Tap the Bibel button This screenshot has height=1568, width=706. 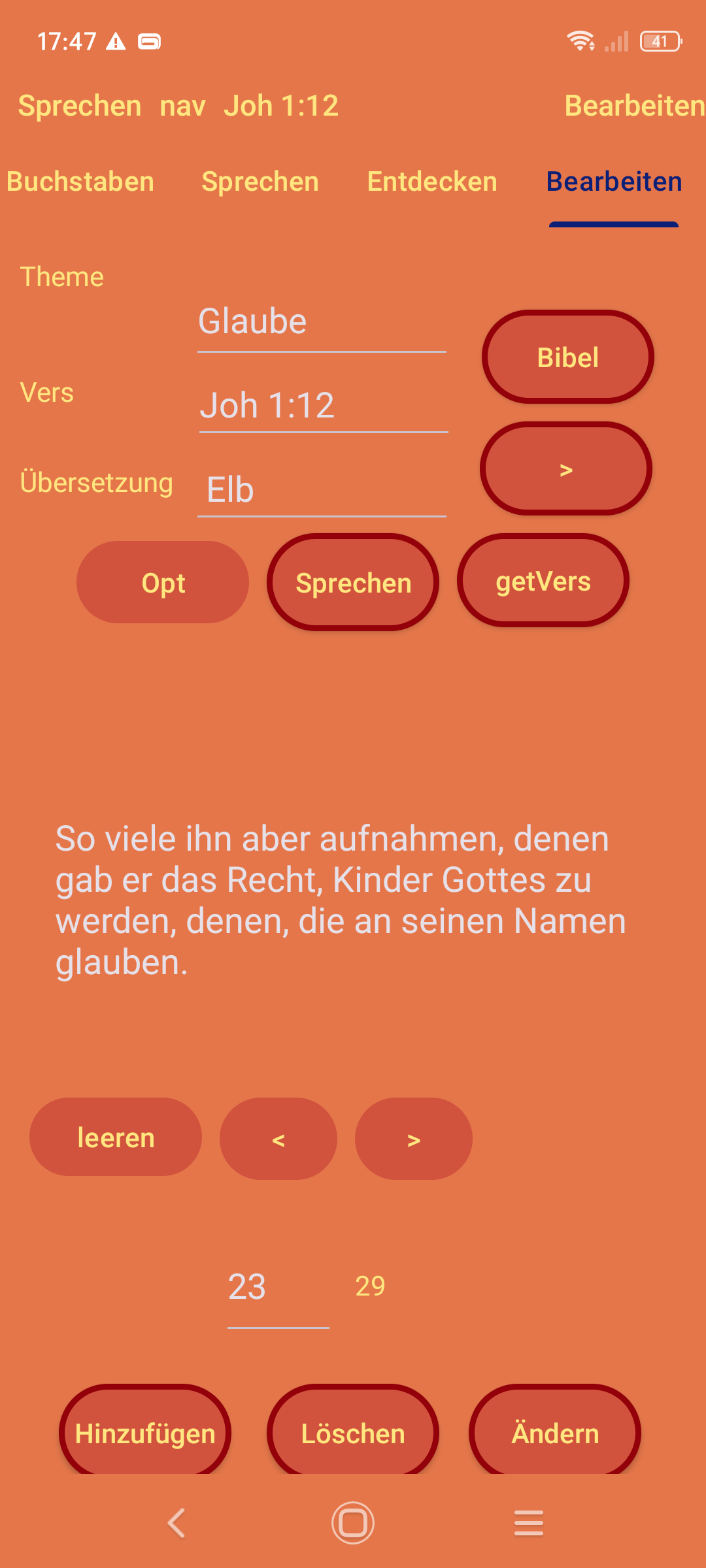coord(567,357)
